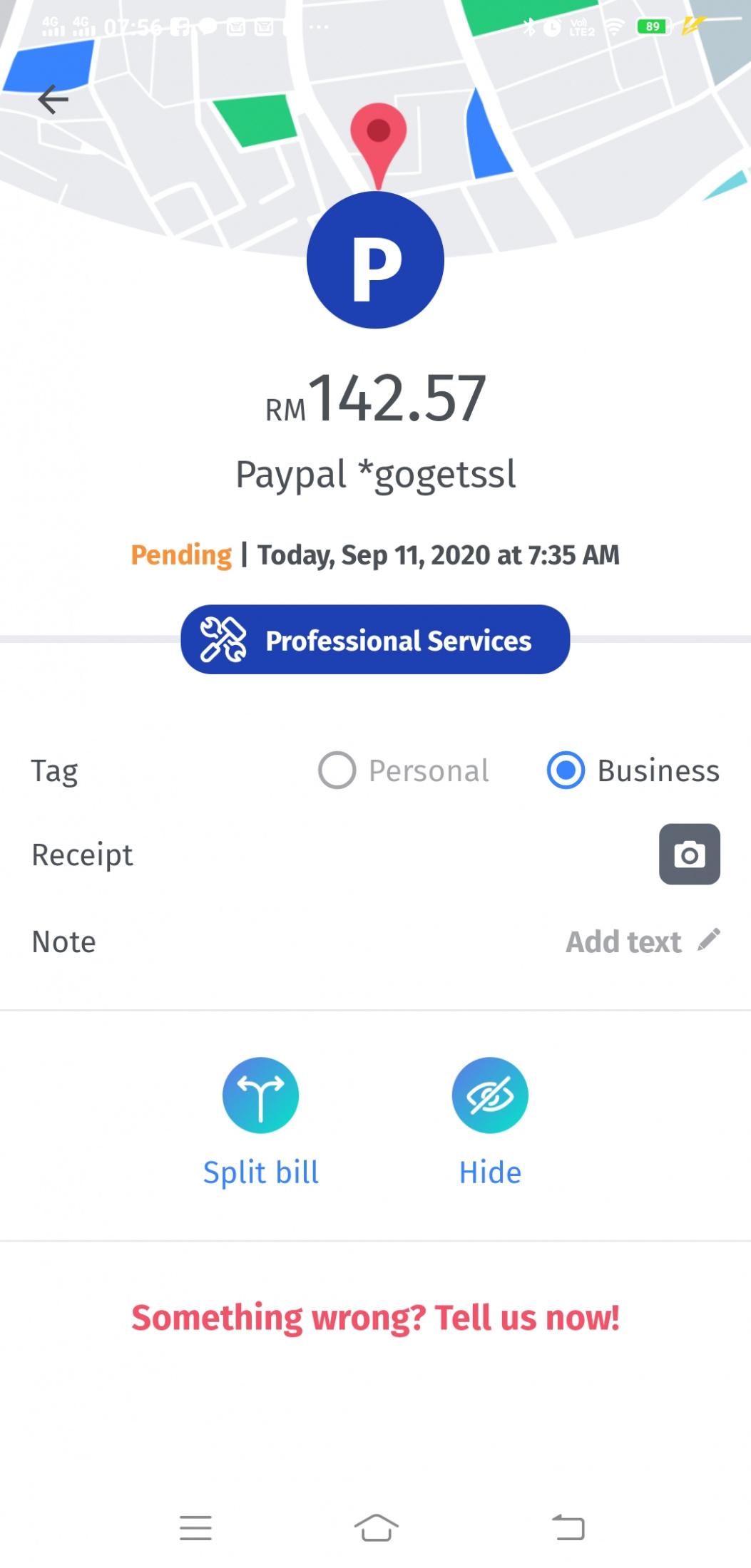Go to the phone's home screen
The height and width of the screenshot is (1568, 751).
click(x=376, y=1527)
